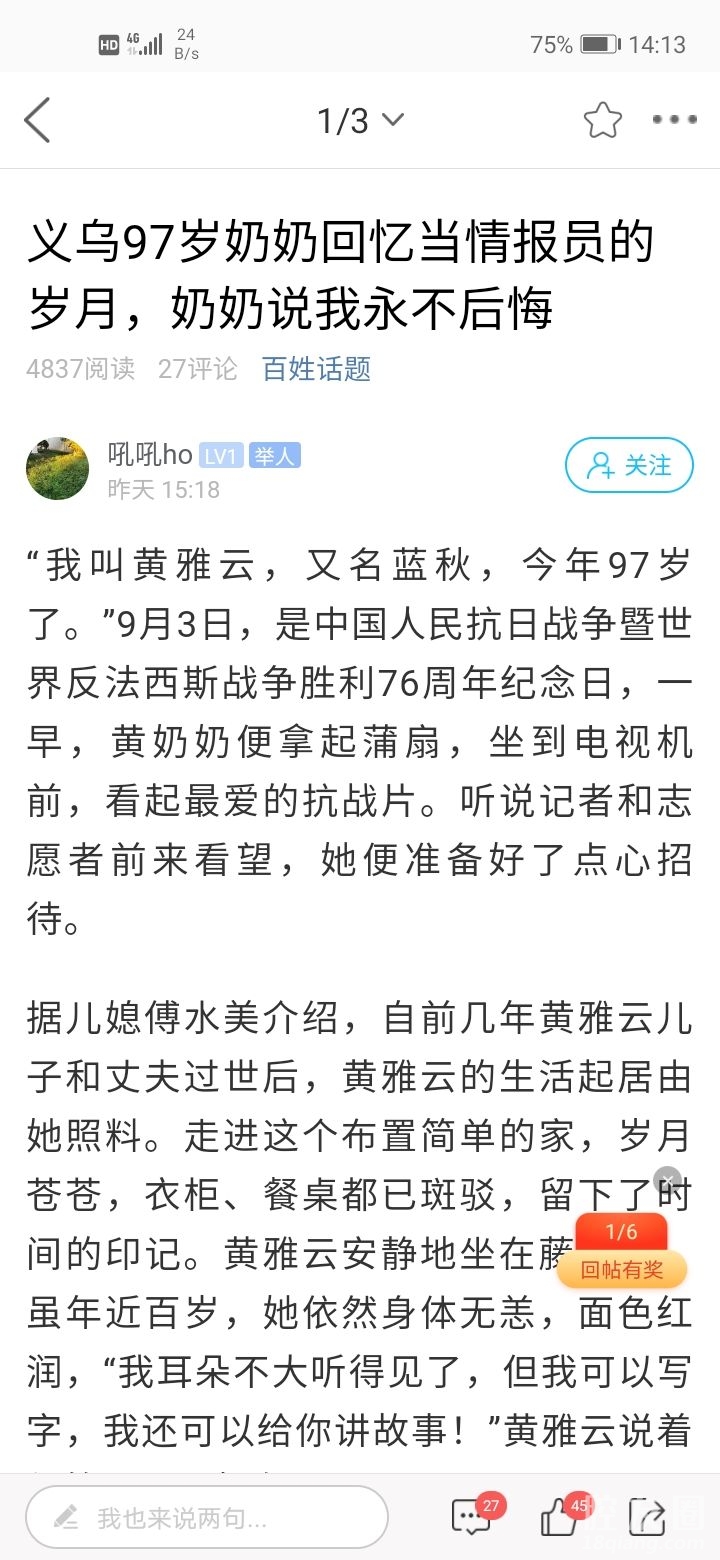Follow author with the 关注 button
Viewport: 720px width, 1560px height.
click(x=629, y=465)
